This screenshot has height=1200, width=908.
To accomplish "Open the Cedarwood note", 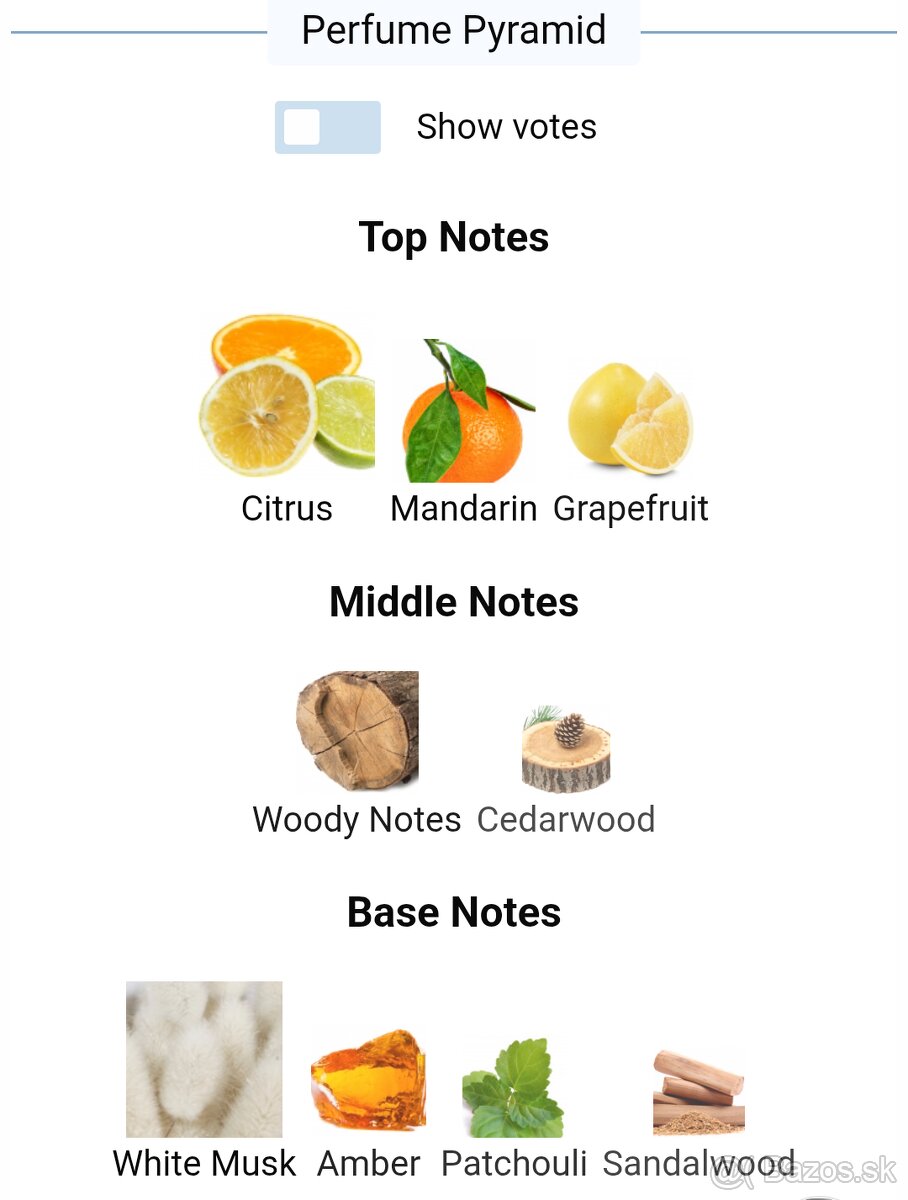I will [x=566, y=750].
